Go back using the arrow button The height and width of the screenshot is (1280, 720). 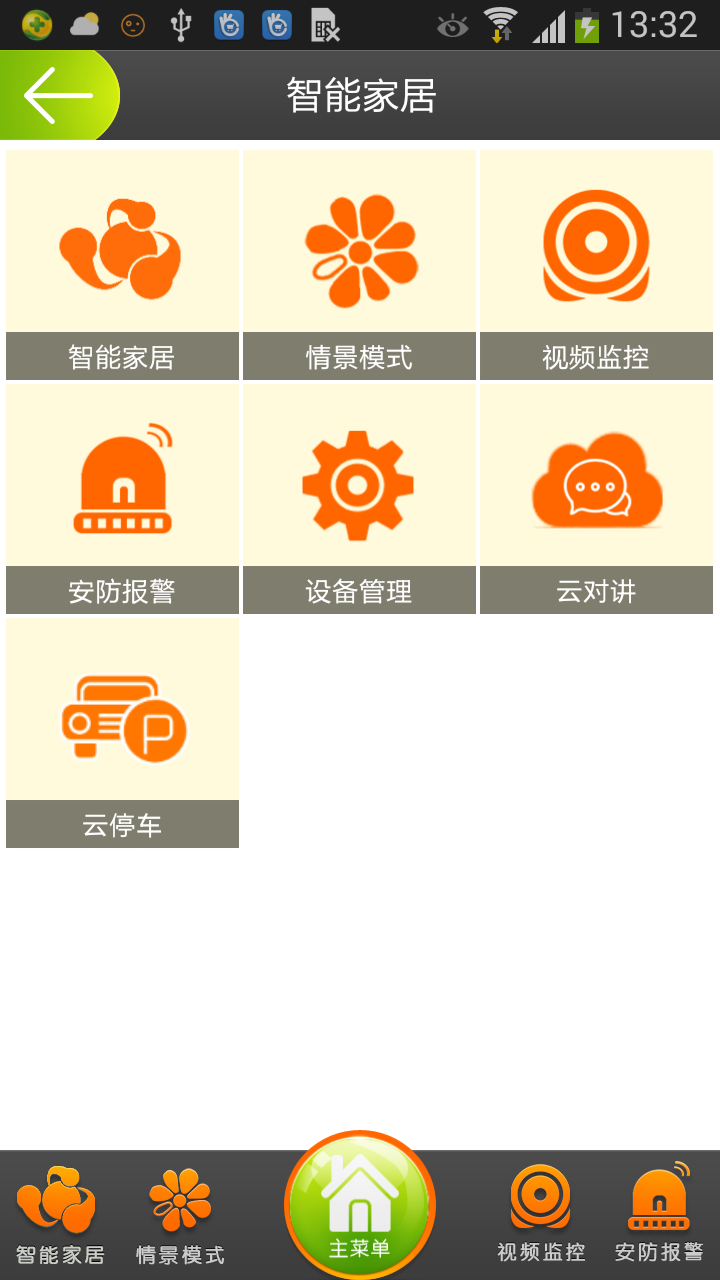point(58,96)
